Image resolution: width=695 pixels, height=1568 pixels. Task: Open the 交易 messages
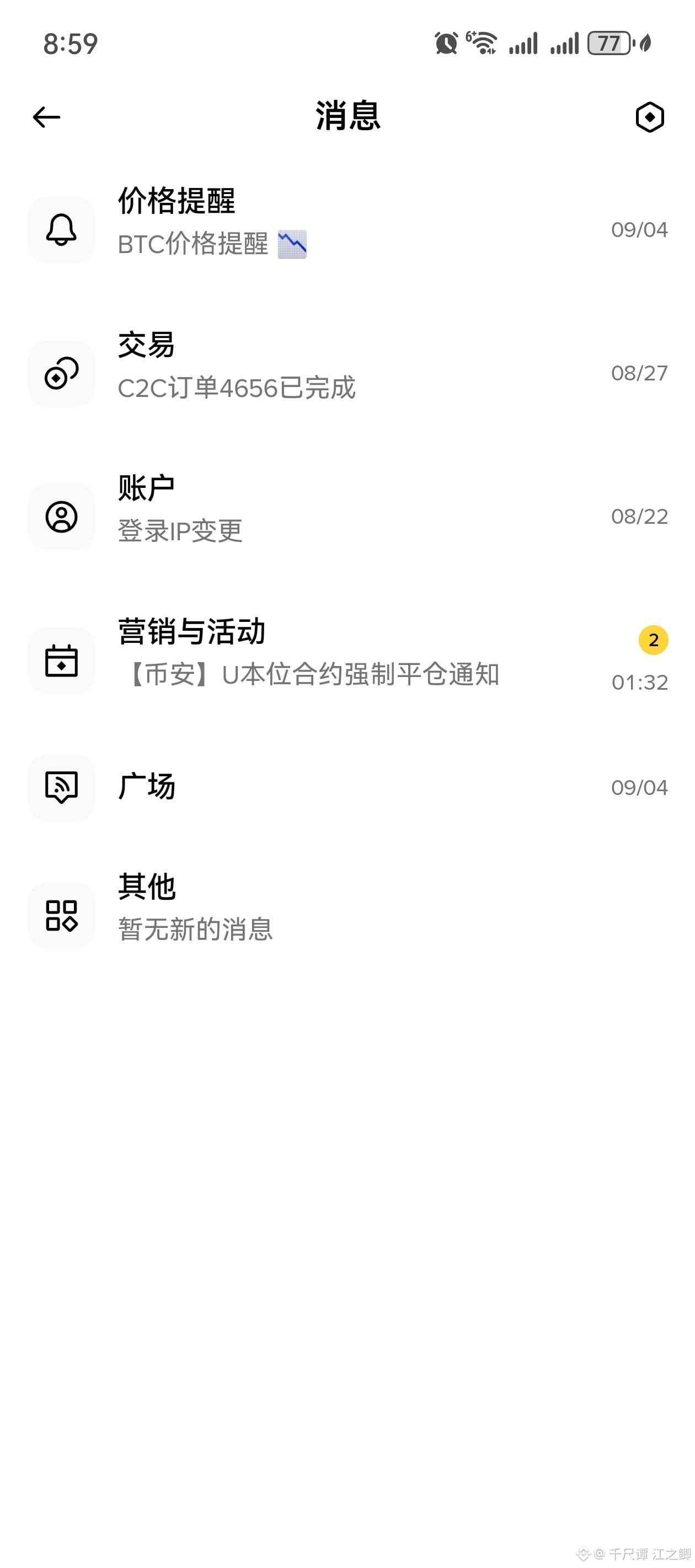click(347, 373)
